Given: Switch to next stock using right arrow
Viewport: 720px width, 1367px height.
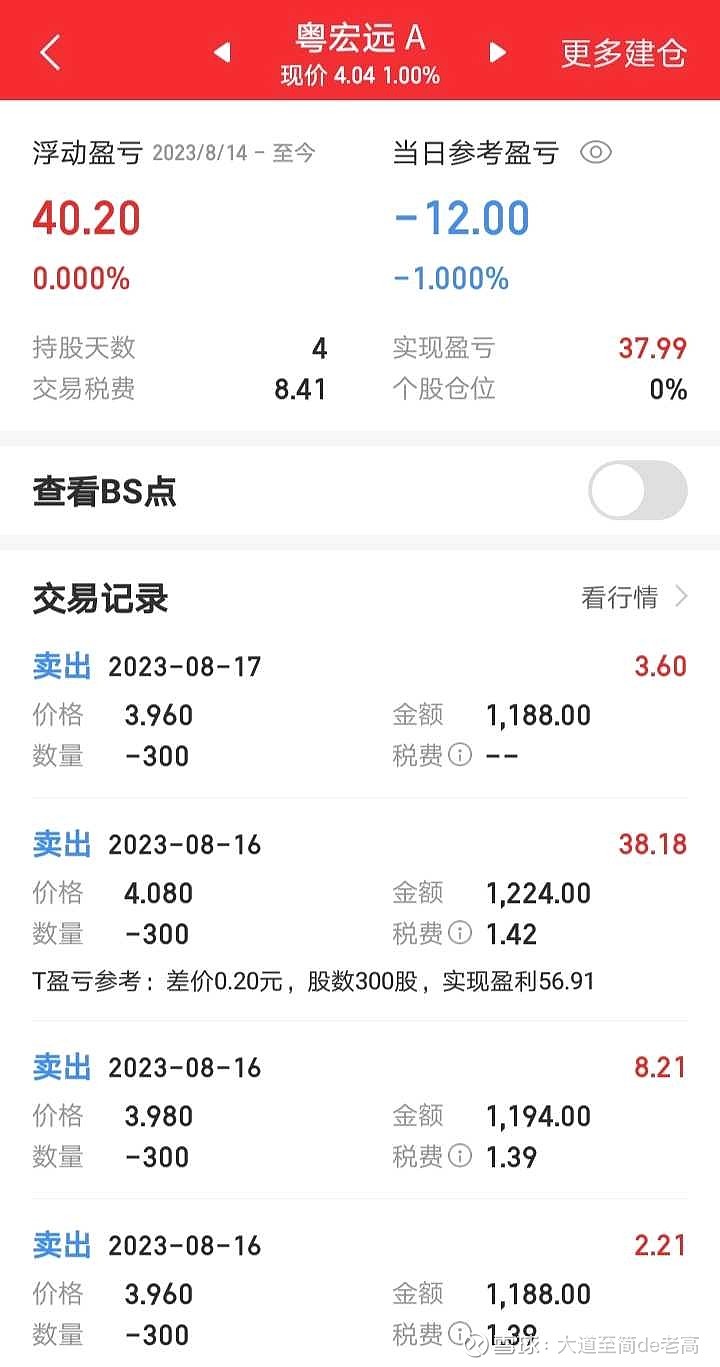Looking at the screenshot, I should point(497,51).
